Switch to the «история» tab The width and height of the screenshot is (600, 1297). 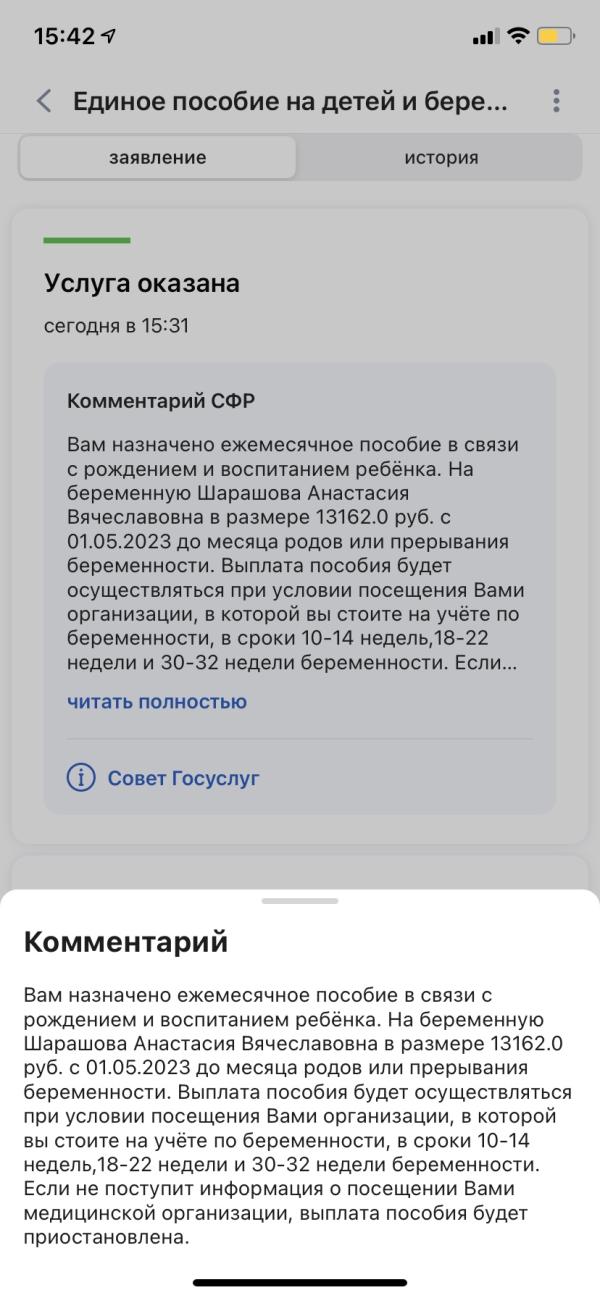click(x=441, y=158)
